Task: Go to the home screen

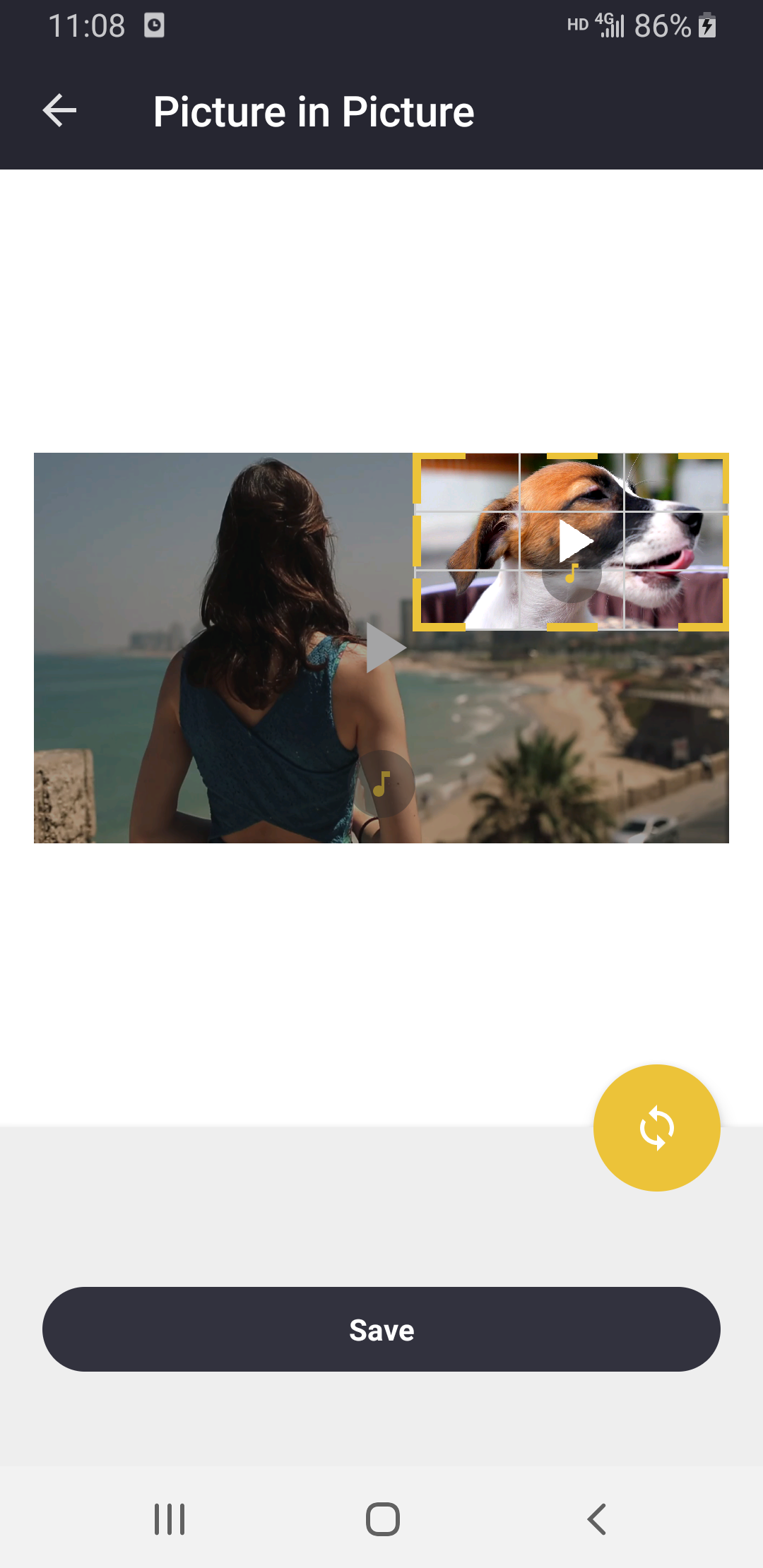Action: [x=382, y=1519]
